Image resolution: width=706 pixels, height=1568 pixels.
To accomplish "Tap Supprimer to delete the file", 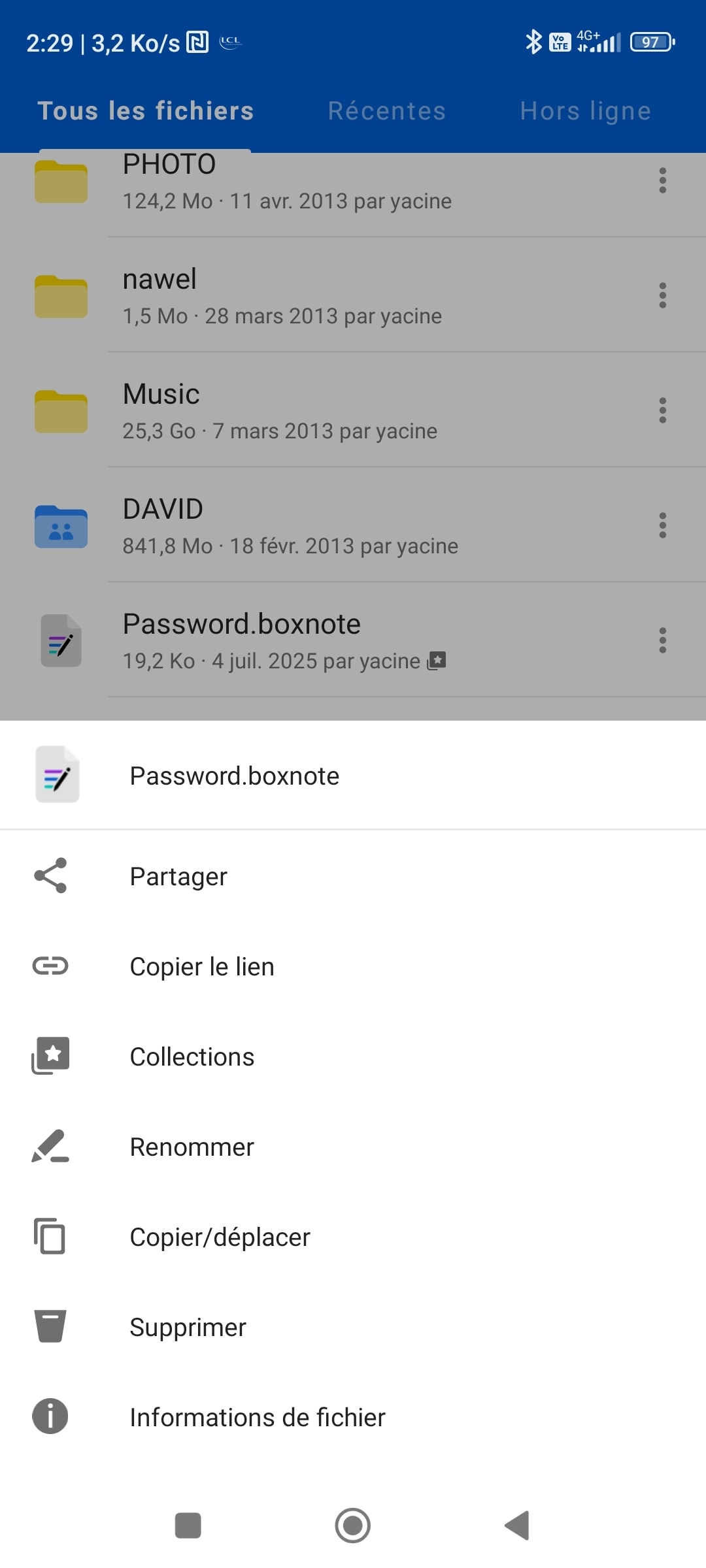I will (x=353, y=1327).
